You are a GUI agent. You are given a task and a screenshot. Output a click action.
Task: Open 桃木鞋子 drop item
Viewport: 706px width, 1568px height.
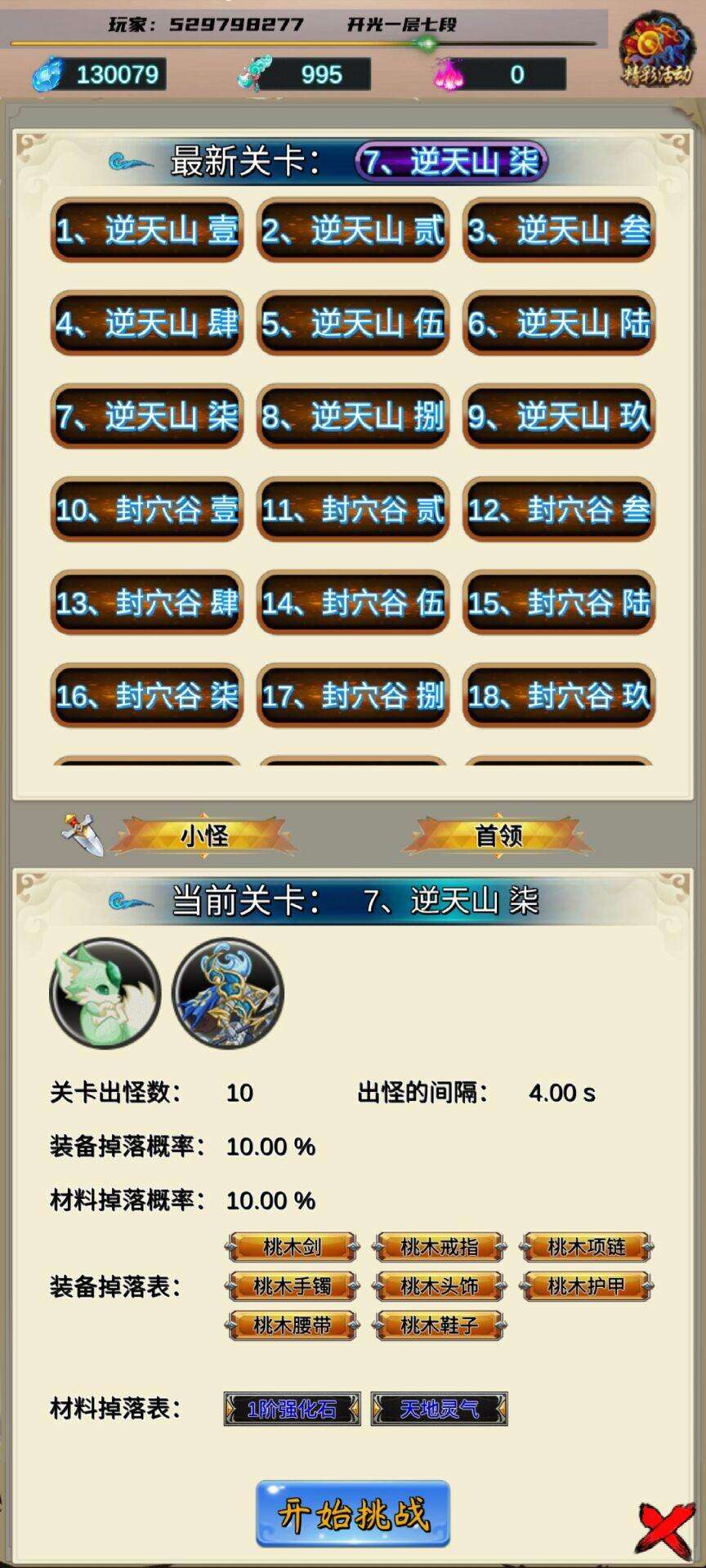tap(440, 1325)
